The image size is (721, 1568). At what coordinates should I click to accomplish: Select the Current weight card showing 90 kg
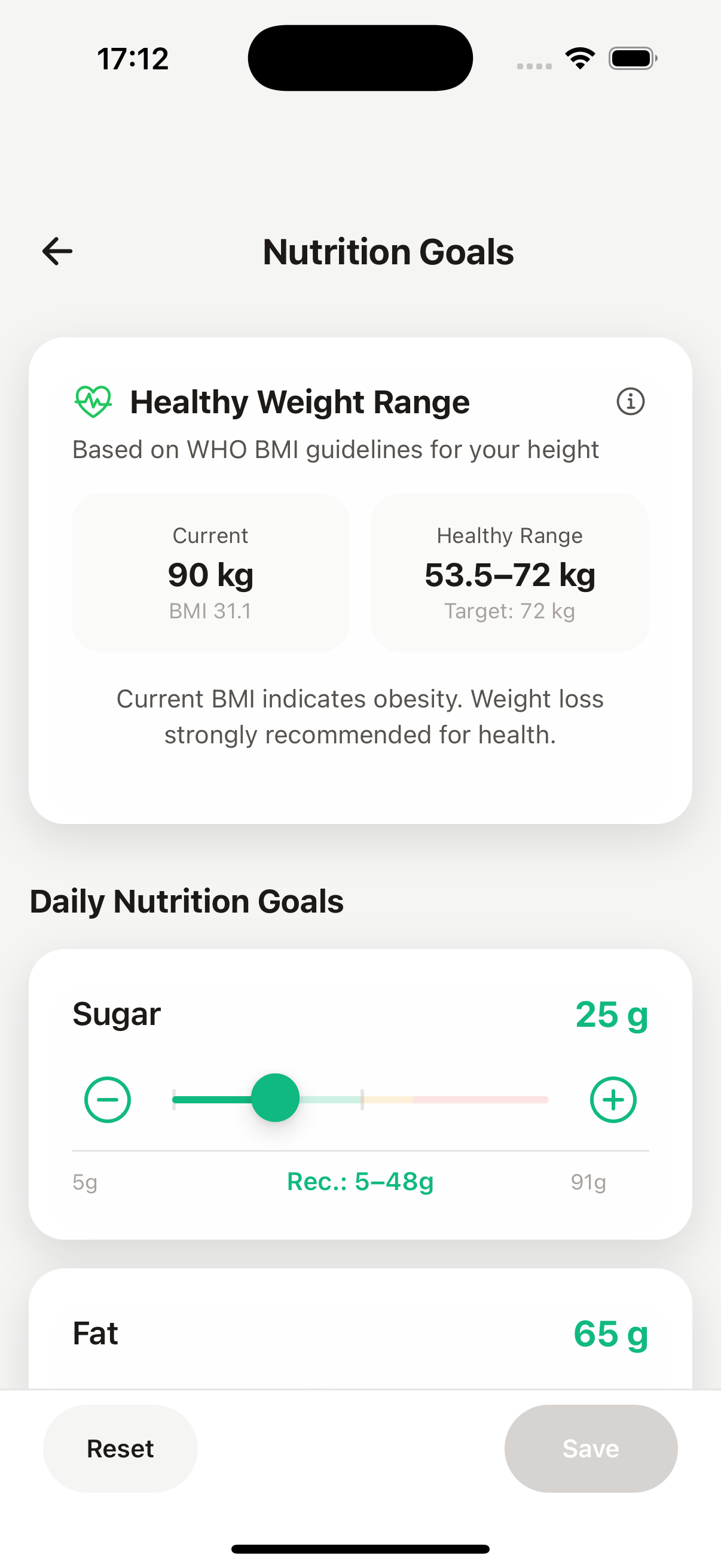pos(210,572)
